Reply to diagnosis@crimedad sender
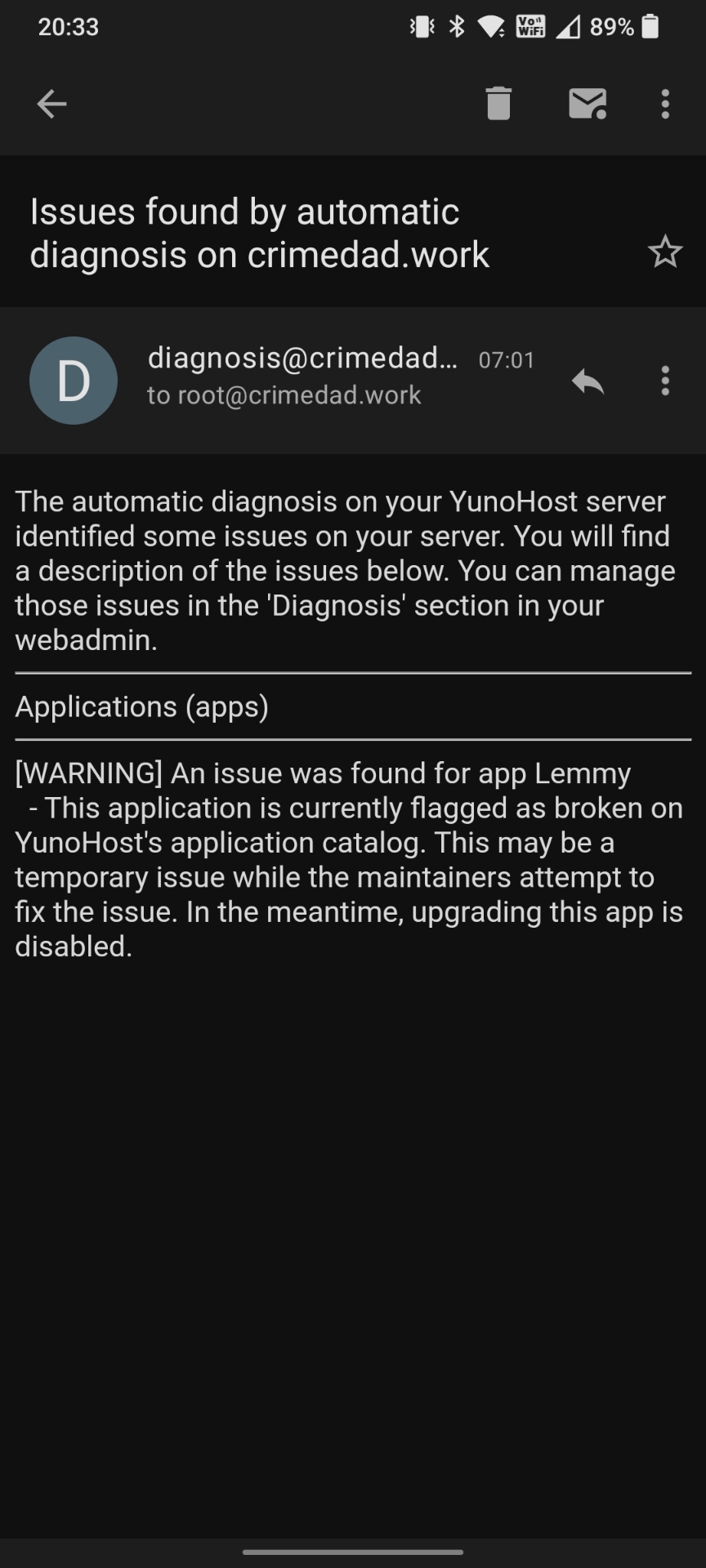The width and height of the screenshot is (706, 1568). pyautogui.click(x=588, y=381)
